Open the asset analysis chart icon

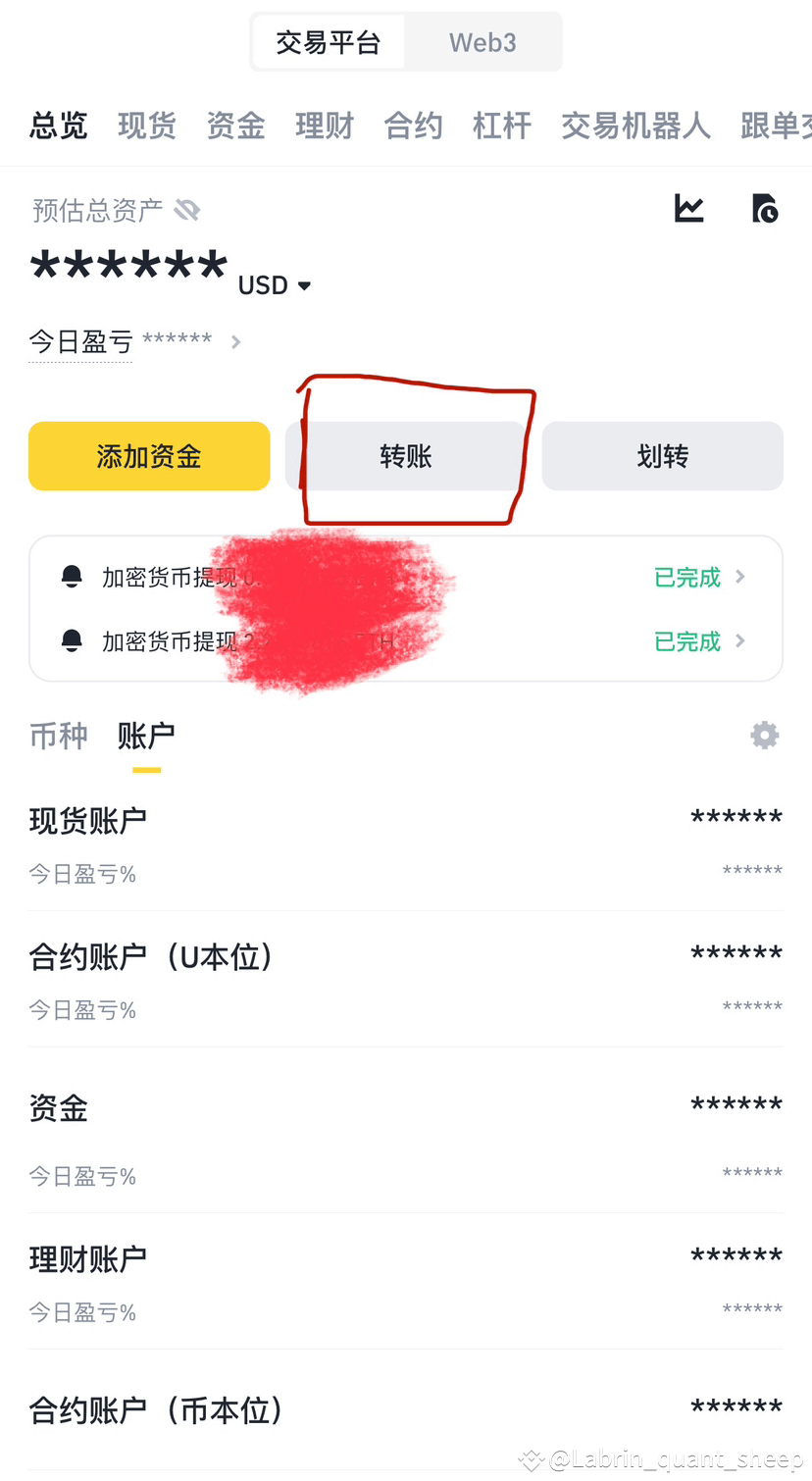click(689, 208)
